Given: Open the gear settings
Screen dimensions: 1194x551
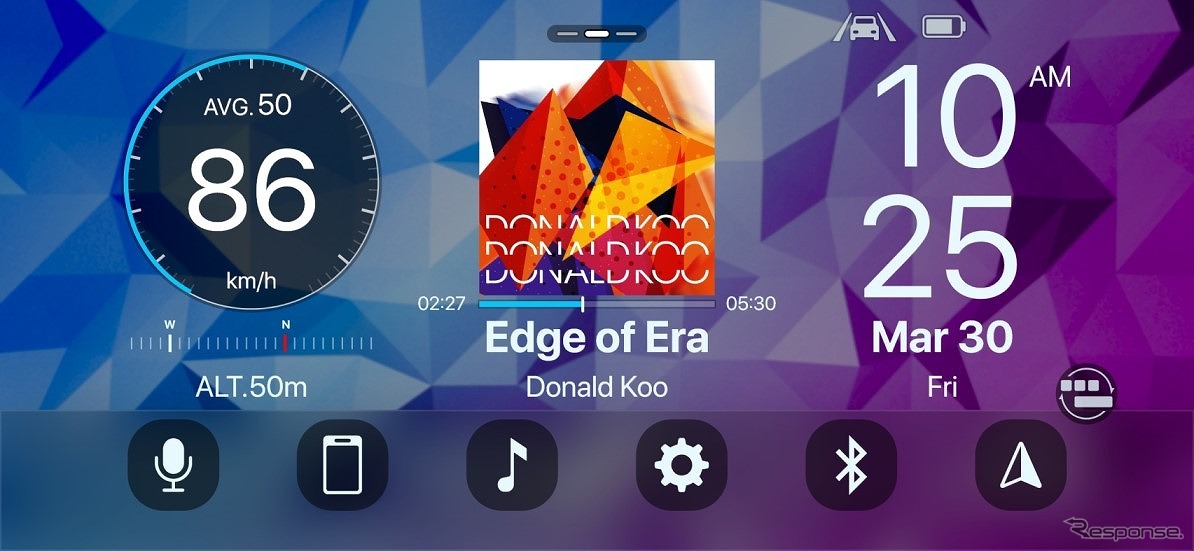Looking at the screenshot, I should [681, 466].
